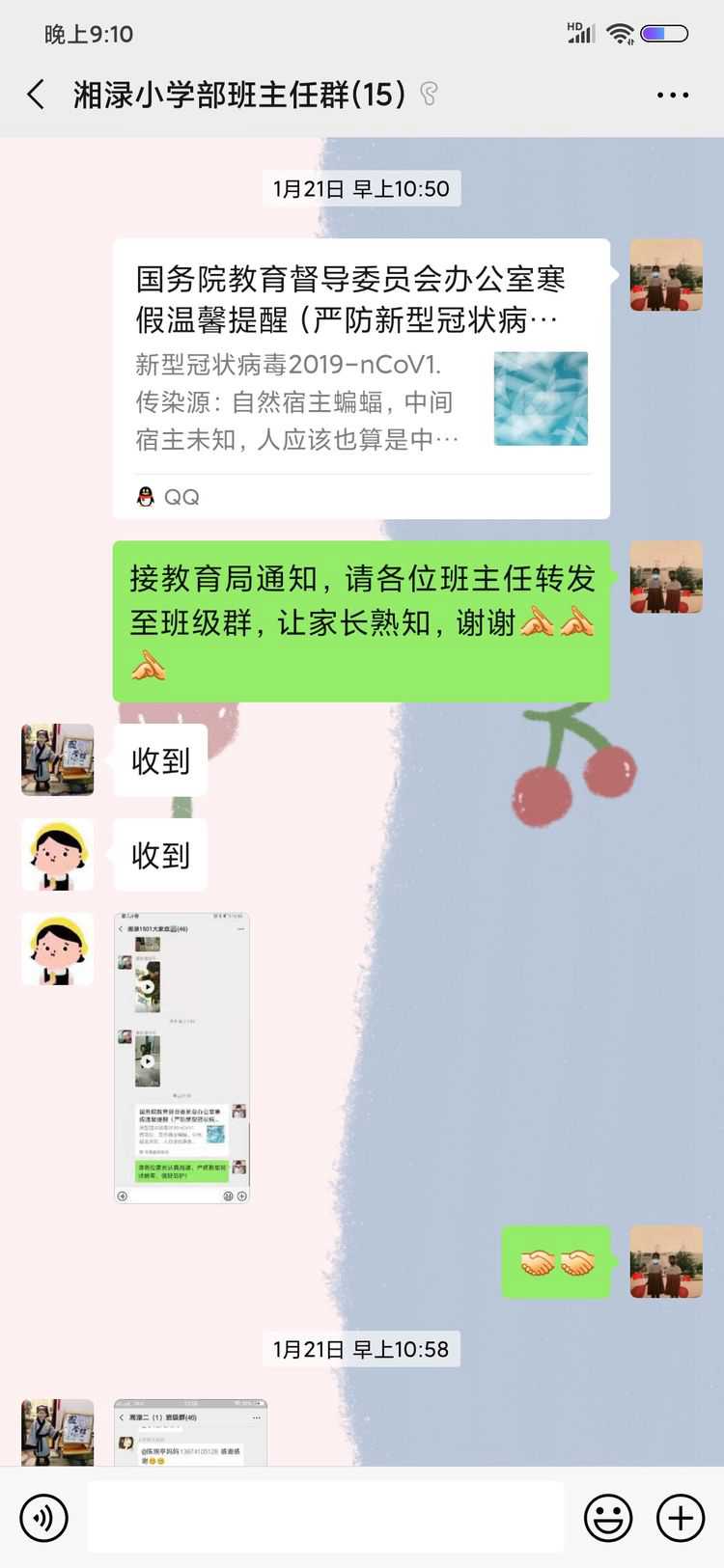View the screenshot image sent after 收到
This screenshot has height=1568, width=724.
click(x=181, y=1058)
